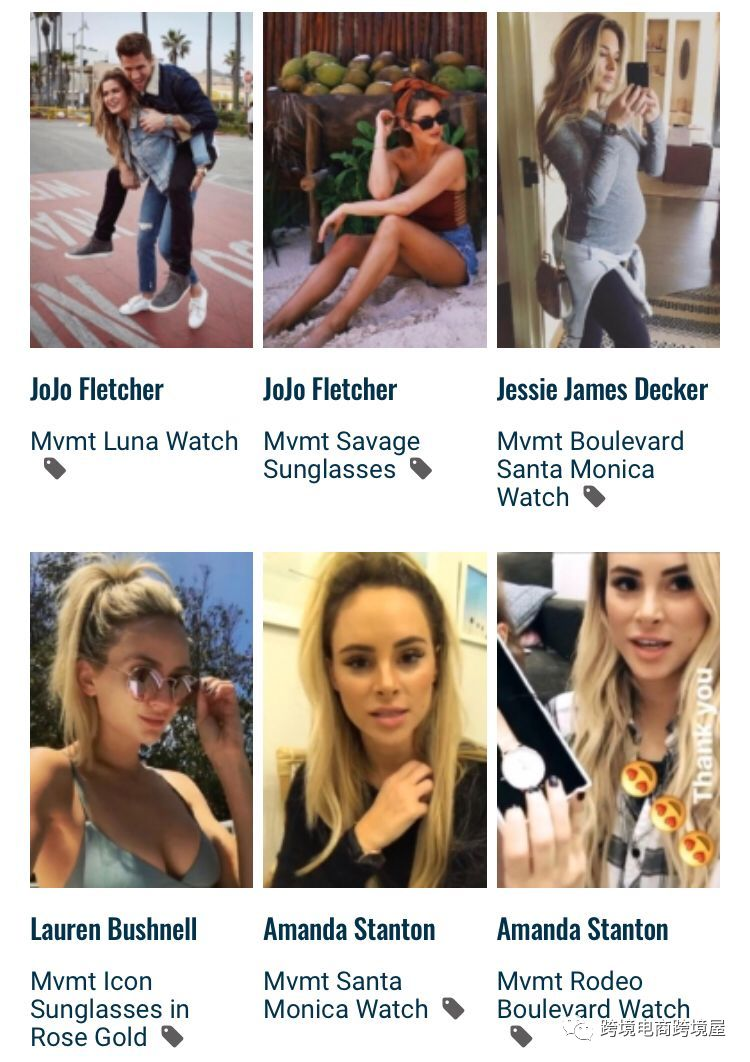
Task: Open the Mvmt Rodeo Boulevard Watch link
Action: point(592,995)
